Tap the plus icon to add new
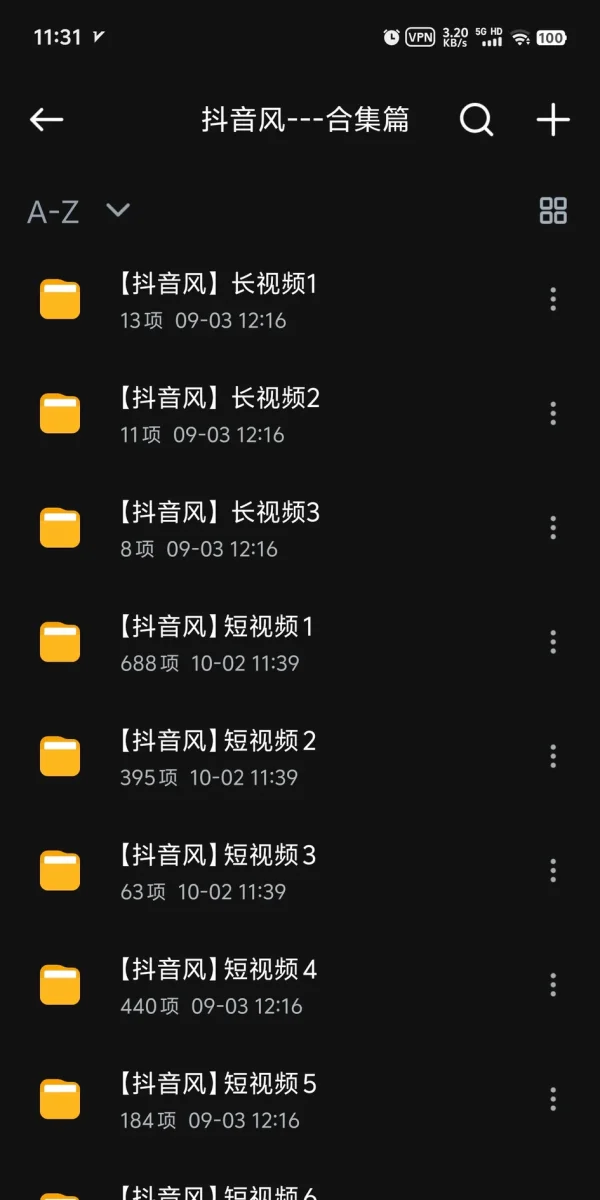The height and width of the screenshot is (1200, 600). [553, 120]
